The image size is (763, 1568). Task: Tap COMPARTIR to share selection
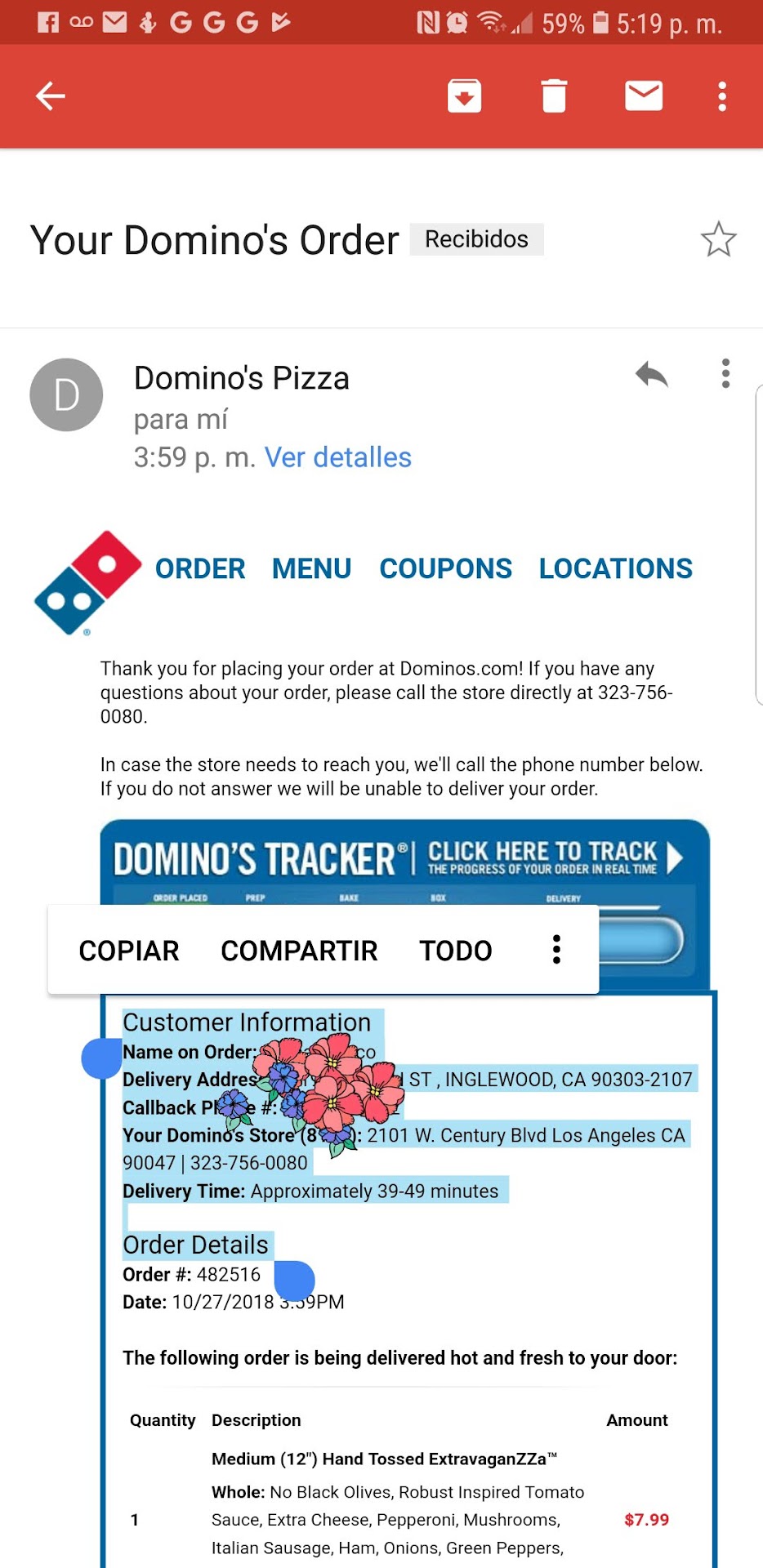pos(299,951)
